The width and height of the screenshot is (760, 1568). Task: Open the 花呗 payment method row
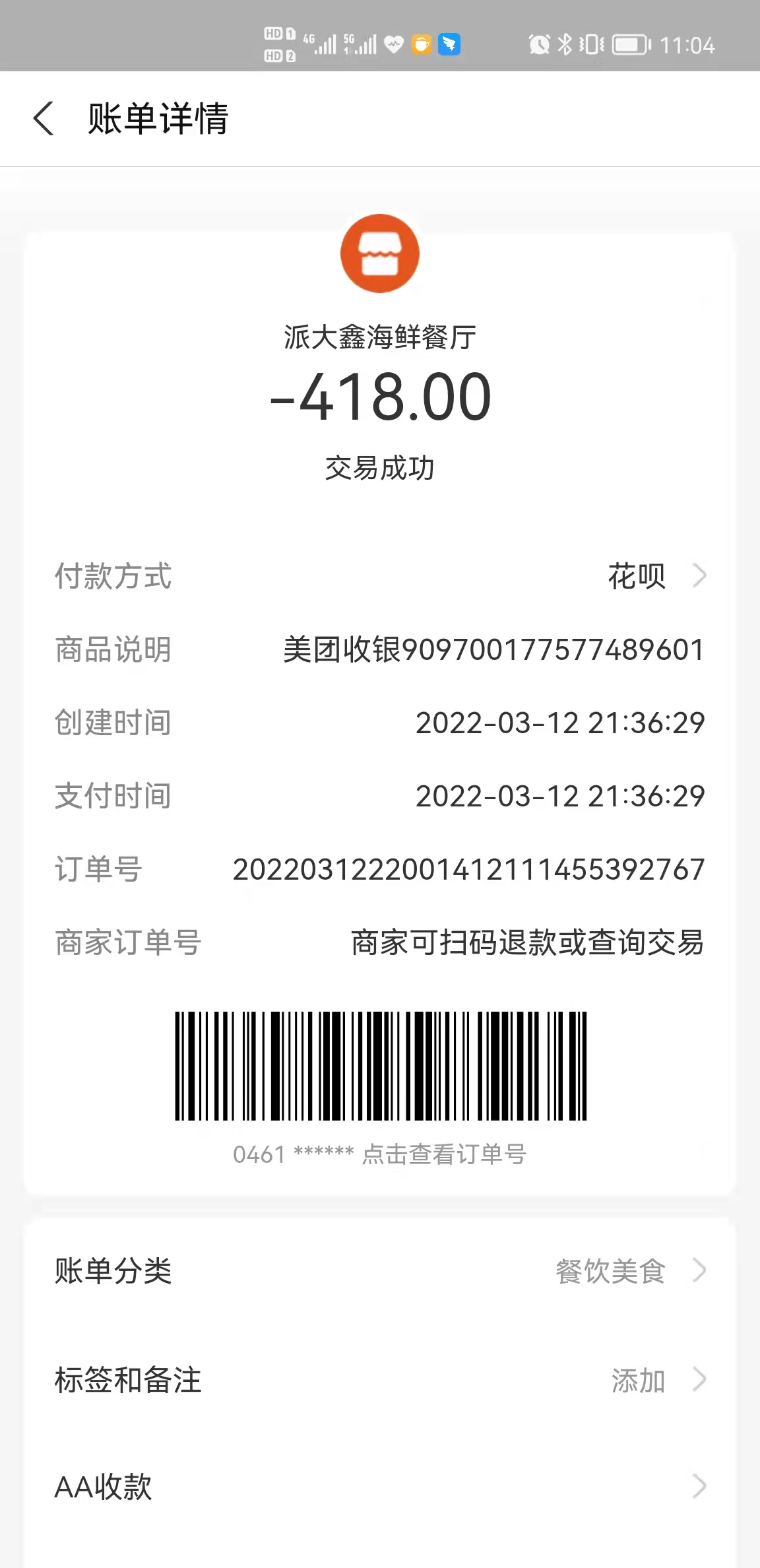pyautogui.click(x=380, y=576)
